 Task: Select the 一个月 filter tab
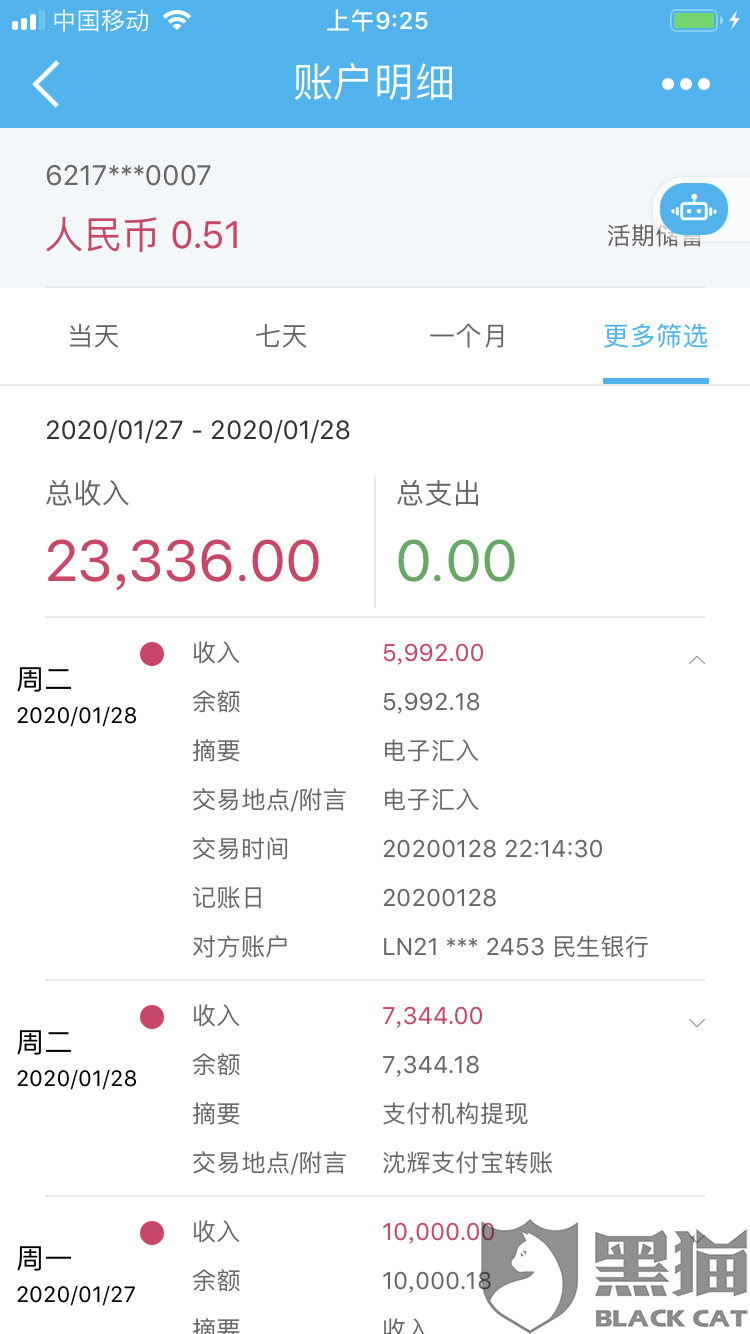pos(468,336)
